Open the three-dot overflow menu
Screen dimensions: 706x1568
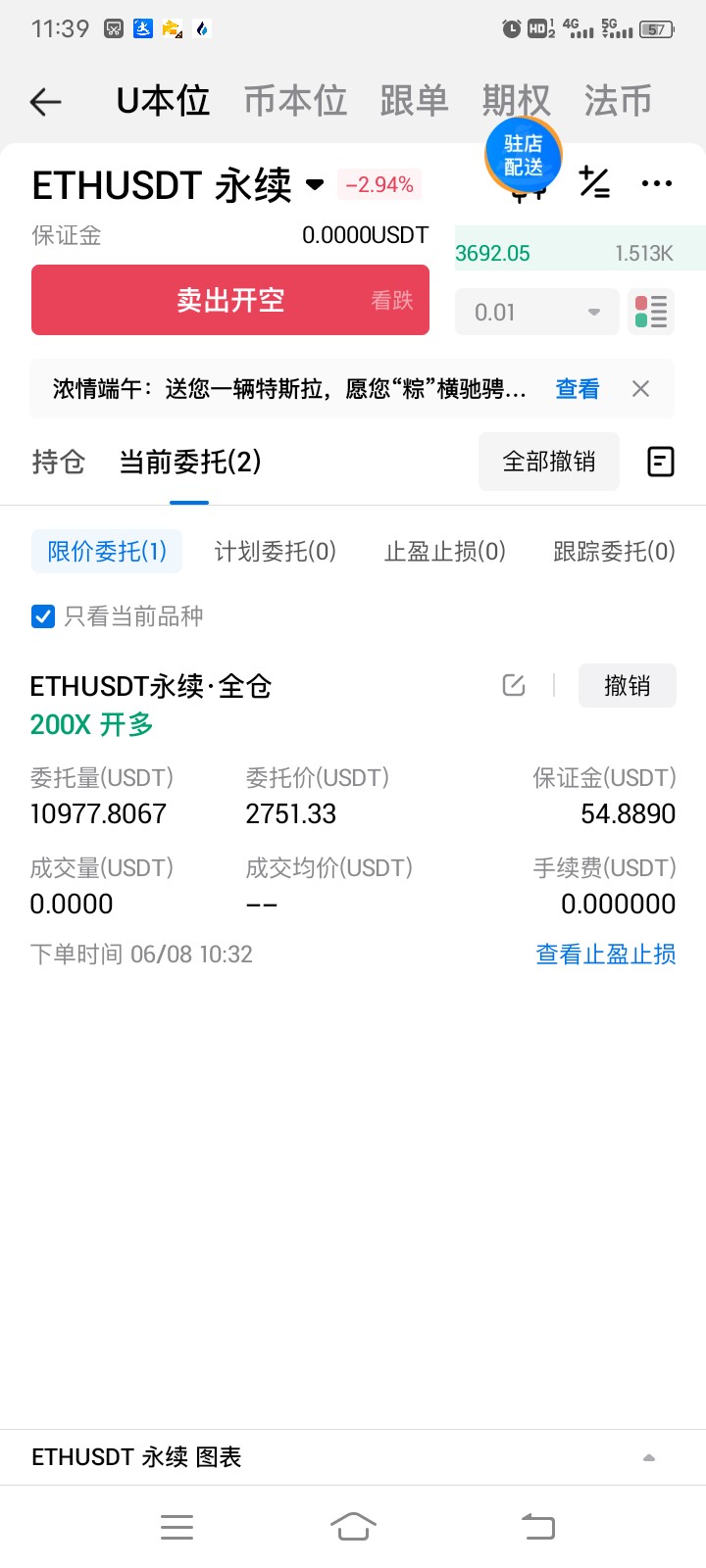coord(656,183)
